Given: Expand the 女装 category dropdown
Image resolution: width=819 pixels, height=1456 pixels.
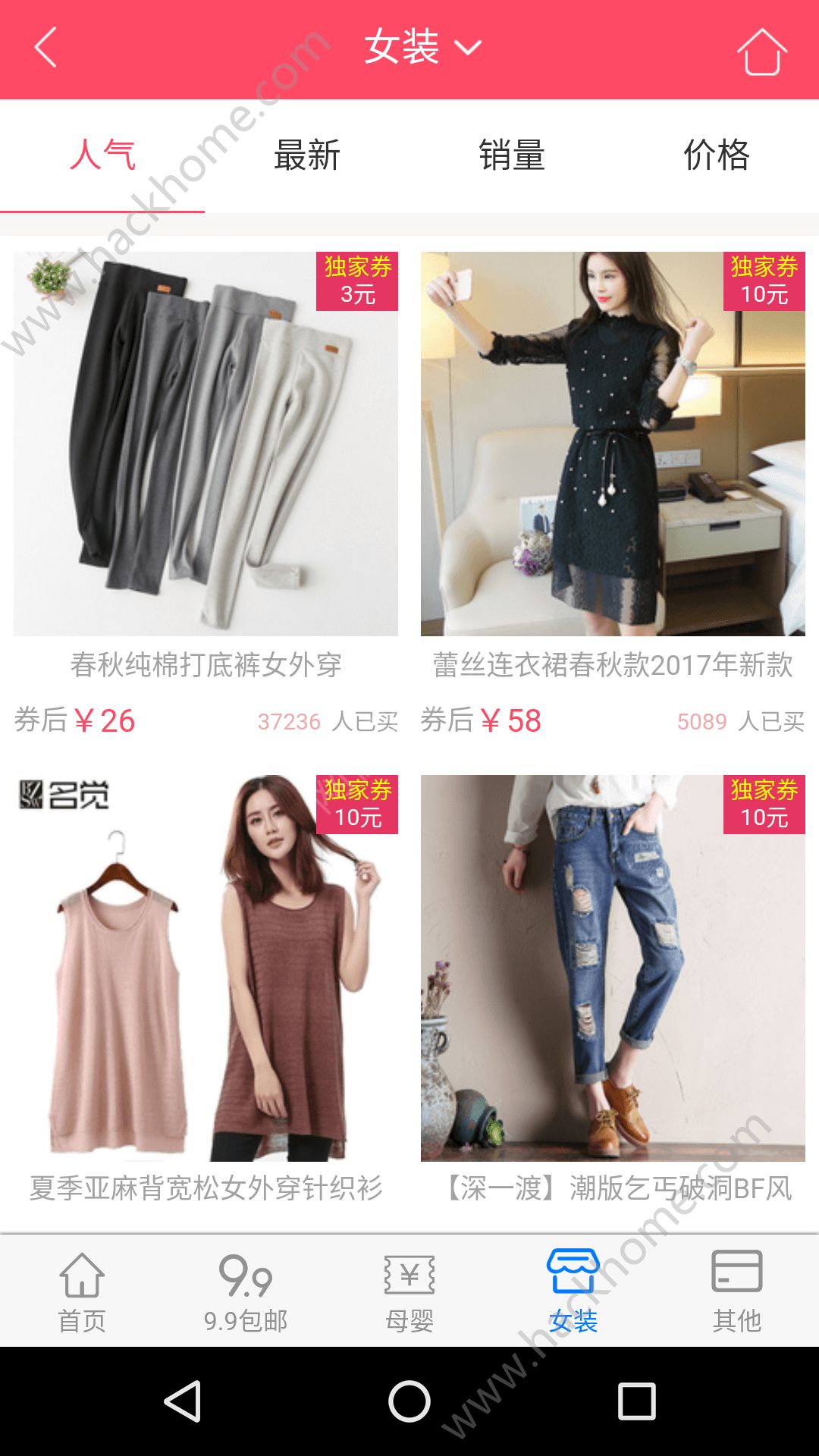Looking at the screenshot, I should (x=422, y=47).
